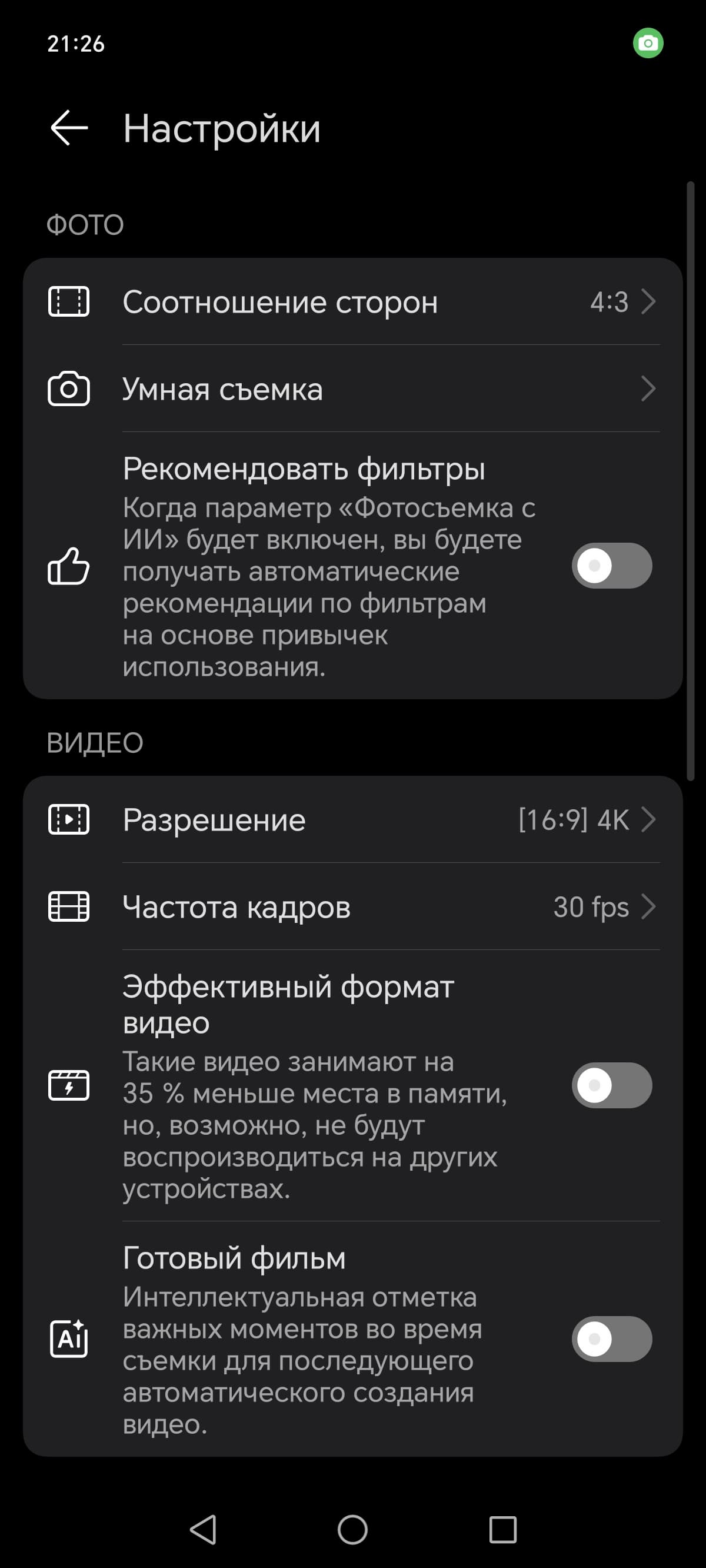This screenshot has height=1568, width=706.
Task: Go back from Настройки screen
Action: [69, 128]
